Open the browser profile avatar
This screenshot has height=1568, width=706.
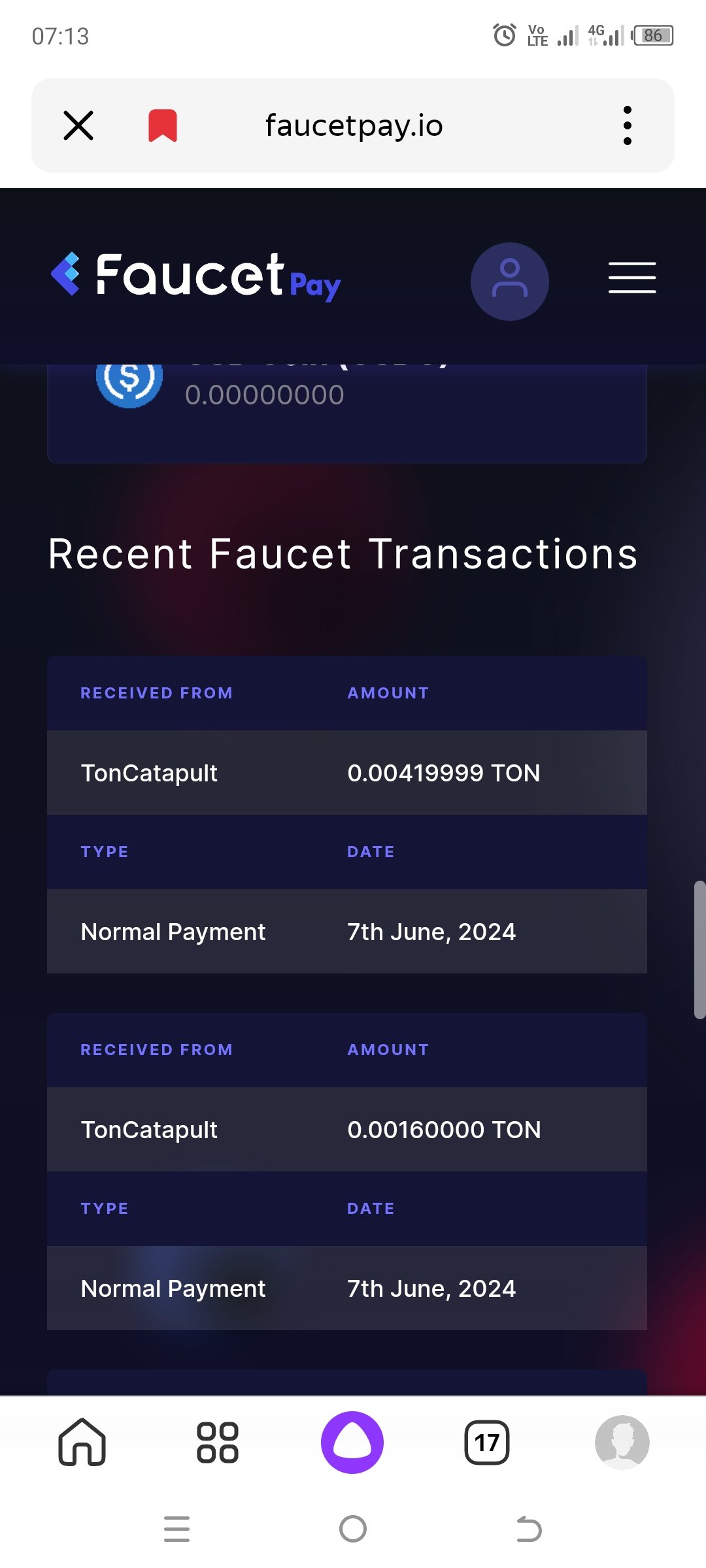click(622, 1442)
